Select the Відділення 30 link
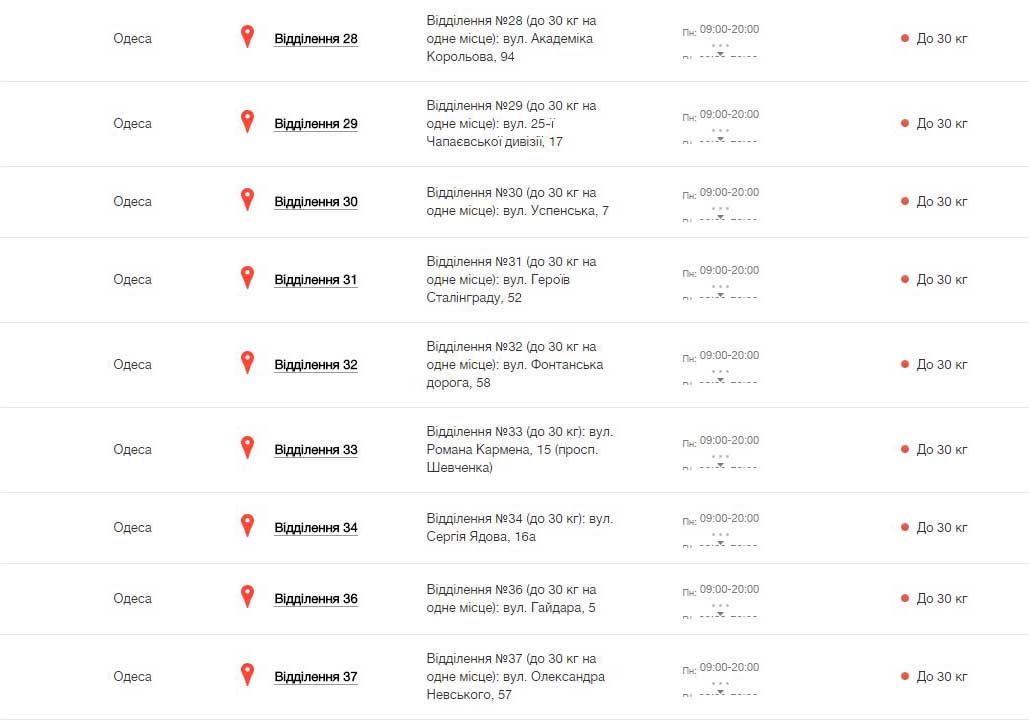 pyautogui.click(x=315, y=202)
